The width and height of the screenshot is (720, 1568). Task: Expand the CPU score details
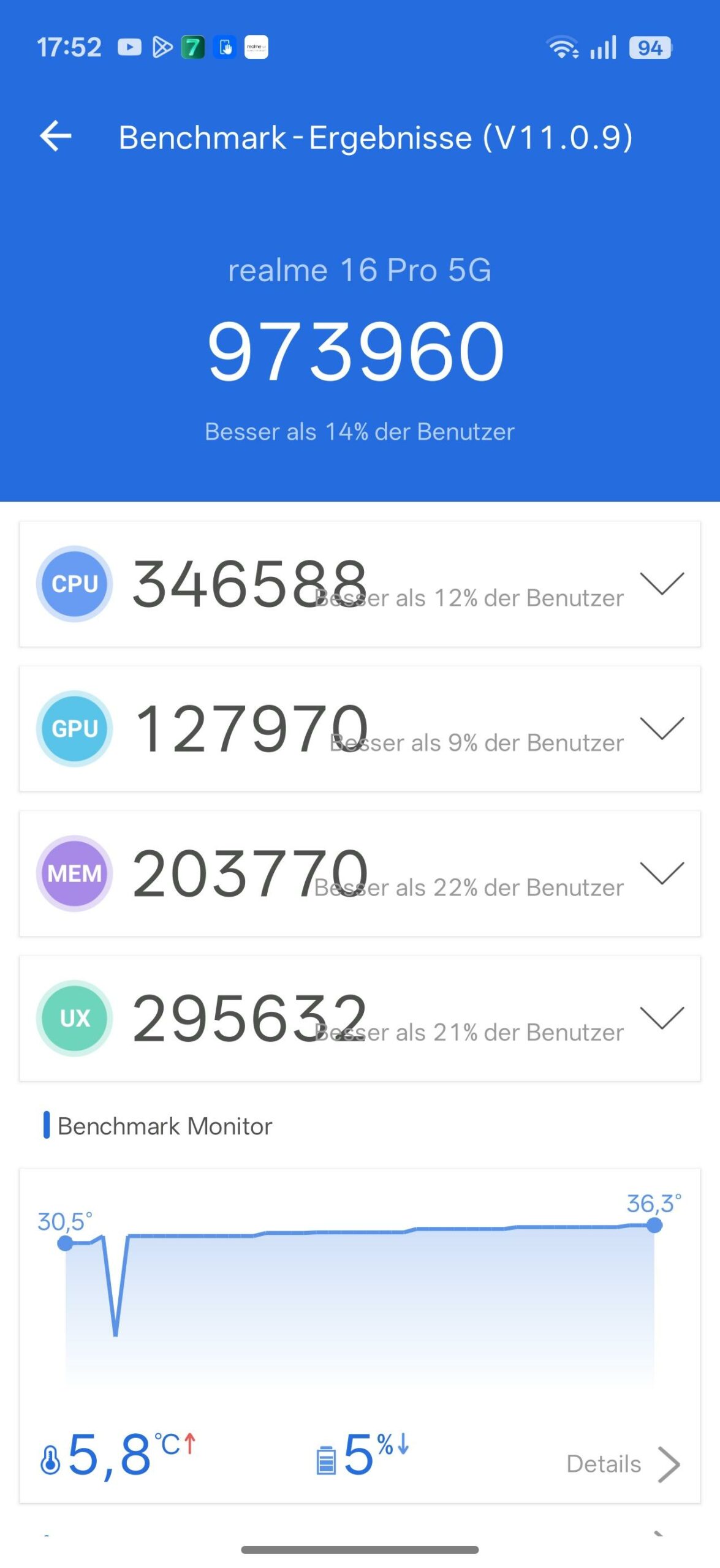pos(661,584)
